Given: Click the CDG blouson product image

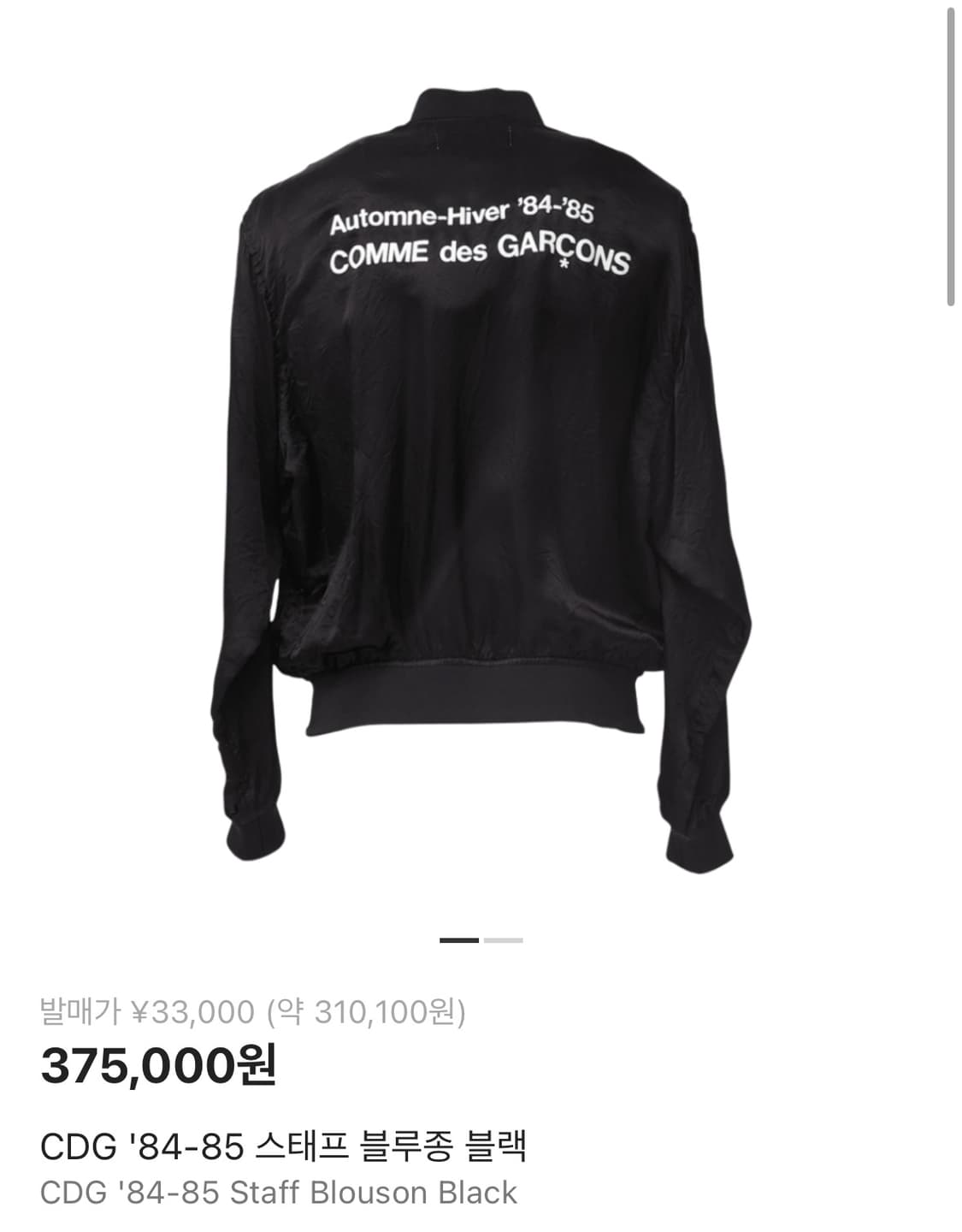Looking at the screenshot, I should [x=481, y=471].
